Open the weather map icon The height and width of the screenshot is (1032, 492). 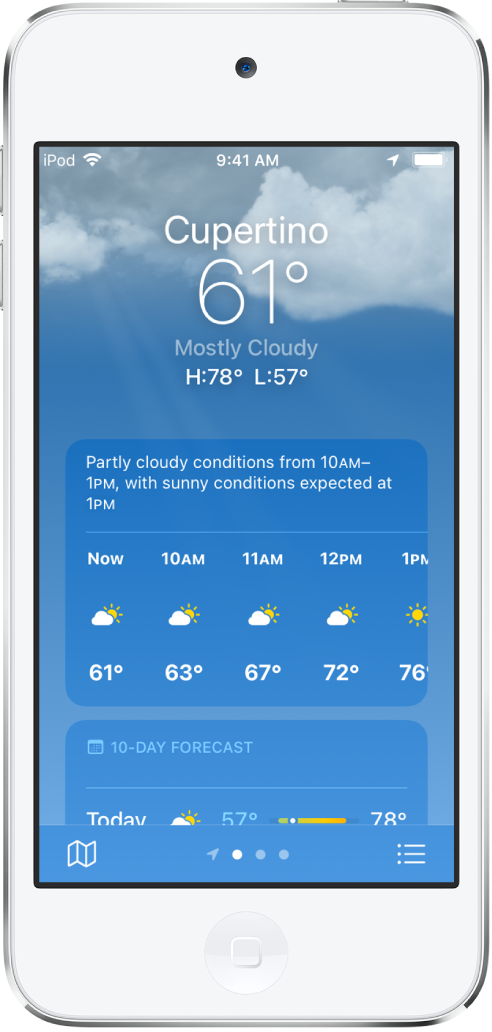[x=82, y=854]
